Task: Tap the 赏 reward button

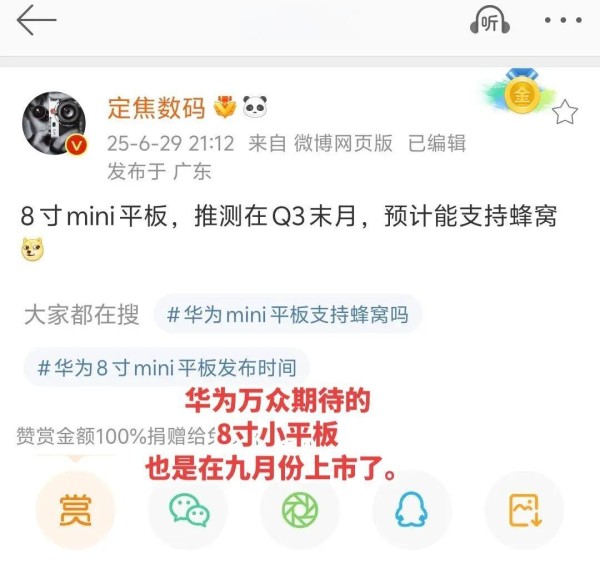Action: [x=75, y=510]
